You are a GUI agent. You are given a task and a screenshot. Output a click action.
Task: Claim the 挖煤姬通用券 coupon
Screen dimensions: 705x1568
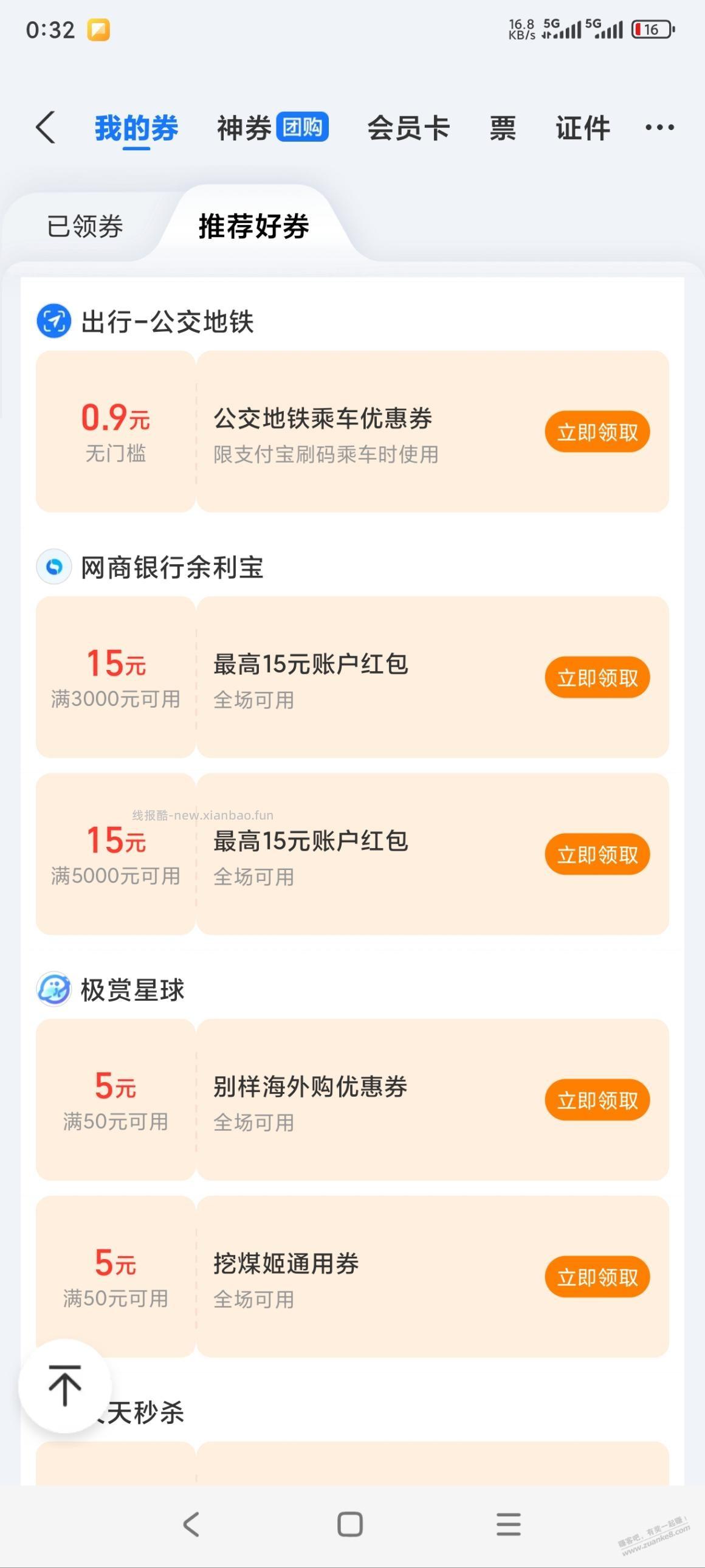tap(597, 1277)
